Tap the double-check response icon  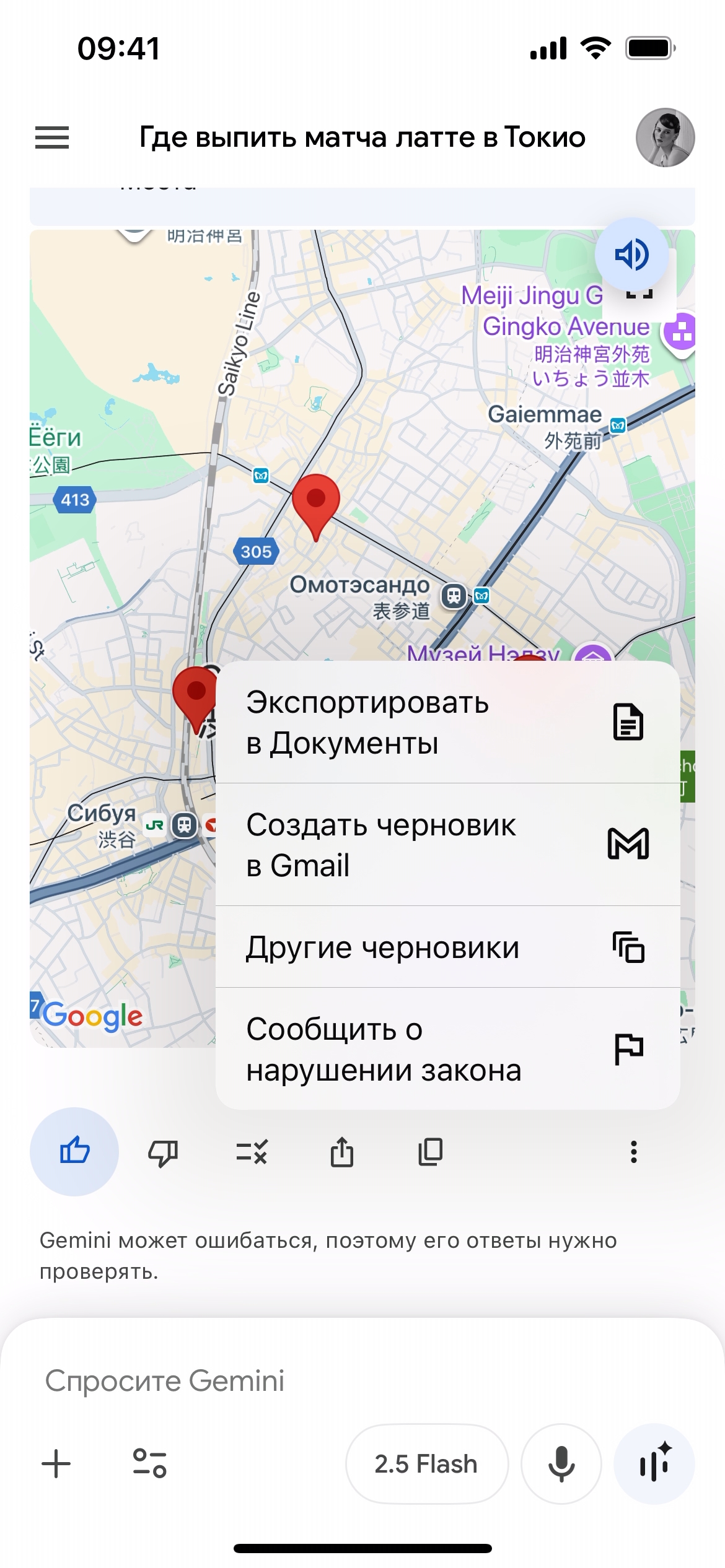click(x=252, y=1152)
